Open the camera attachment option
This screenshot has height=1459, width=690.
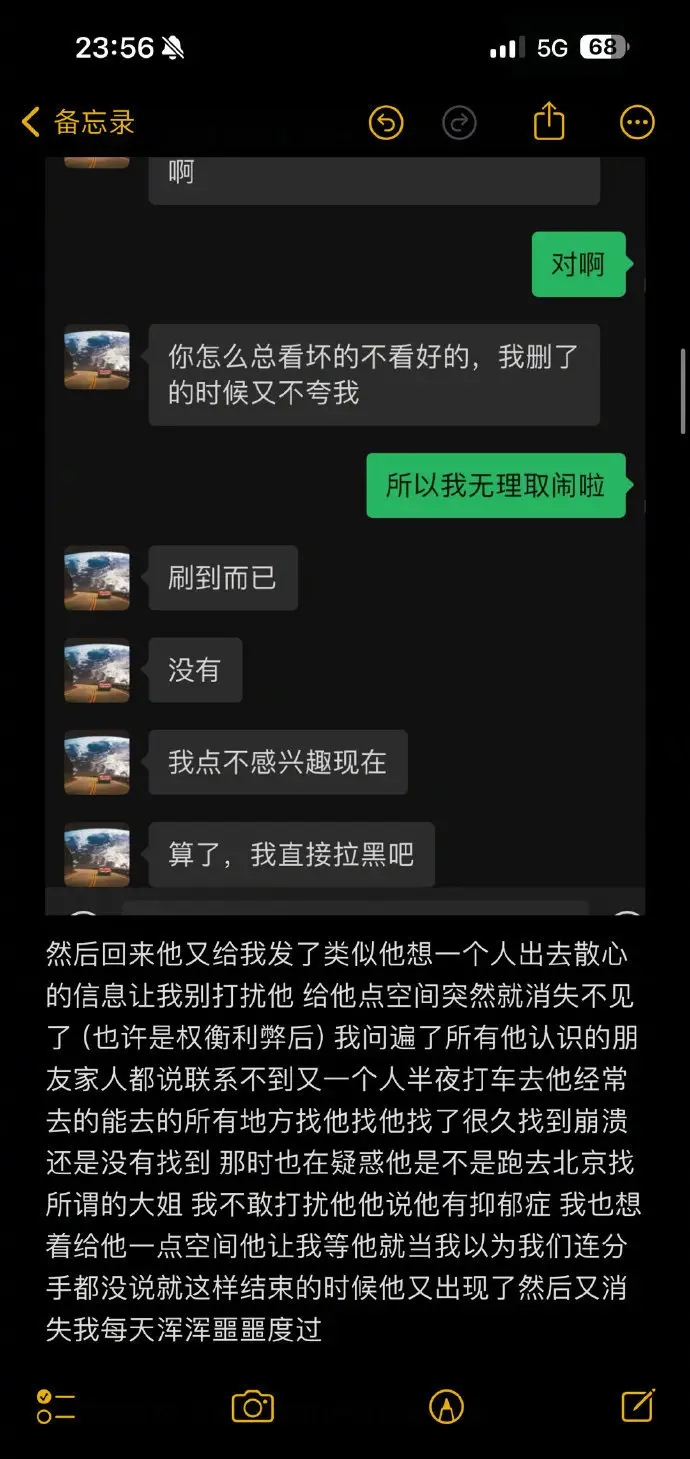click(x=252, y=1406)
